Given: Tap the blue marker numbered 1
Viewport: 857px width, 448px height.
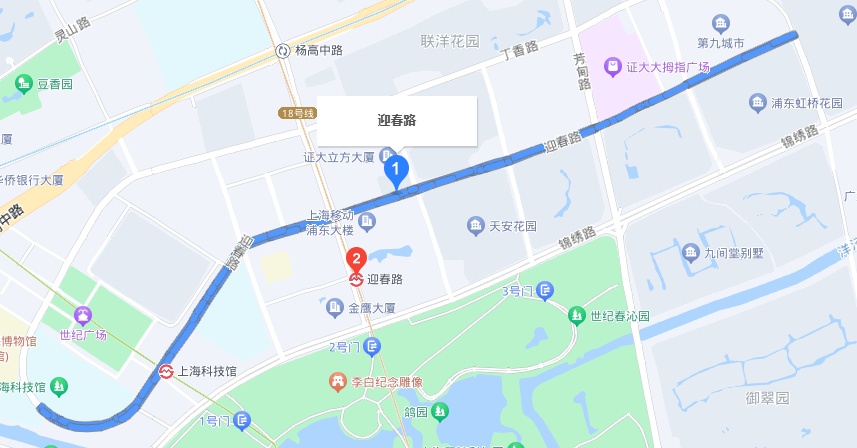Looking at the screenshot, I should click(x=396, y=171).
